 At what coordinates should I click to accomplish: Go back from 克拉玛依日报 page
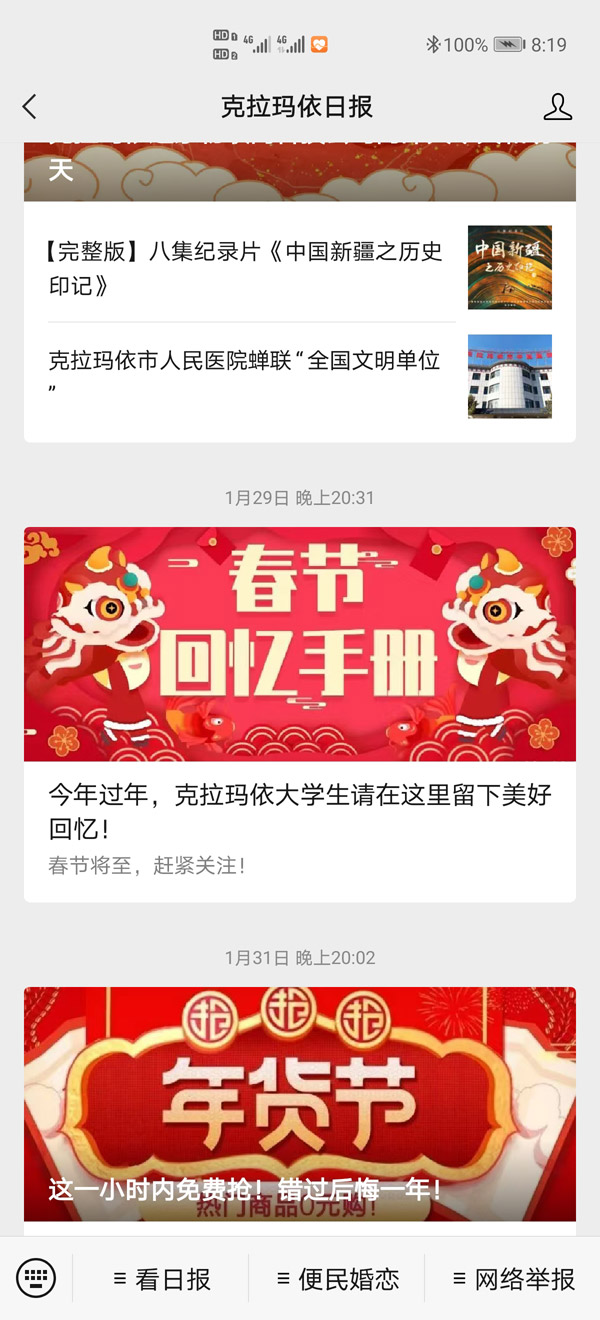(x=30, y=107)
